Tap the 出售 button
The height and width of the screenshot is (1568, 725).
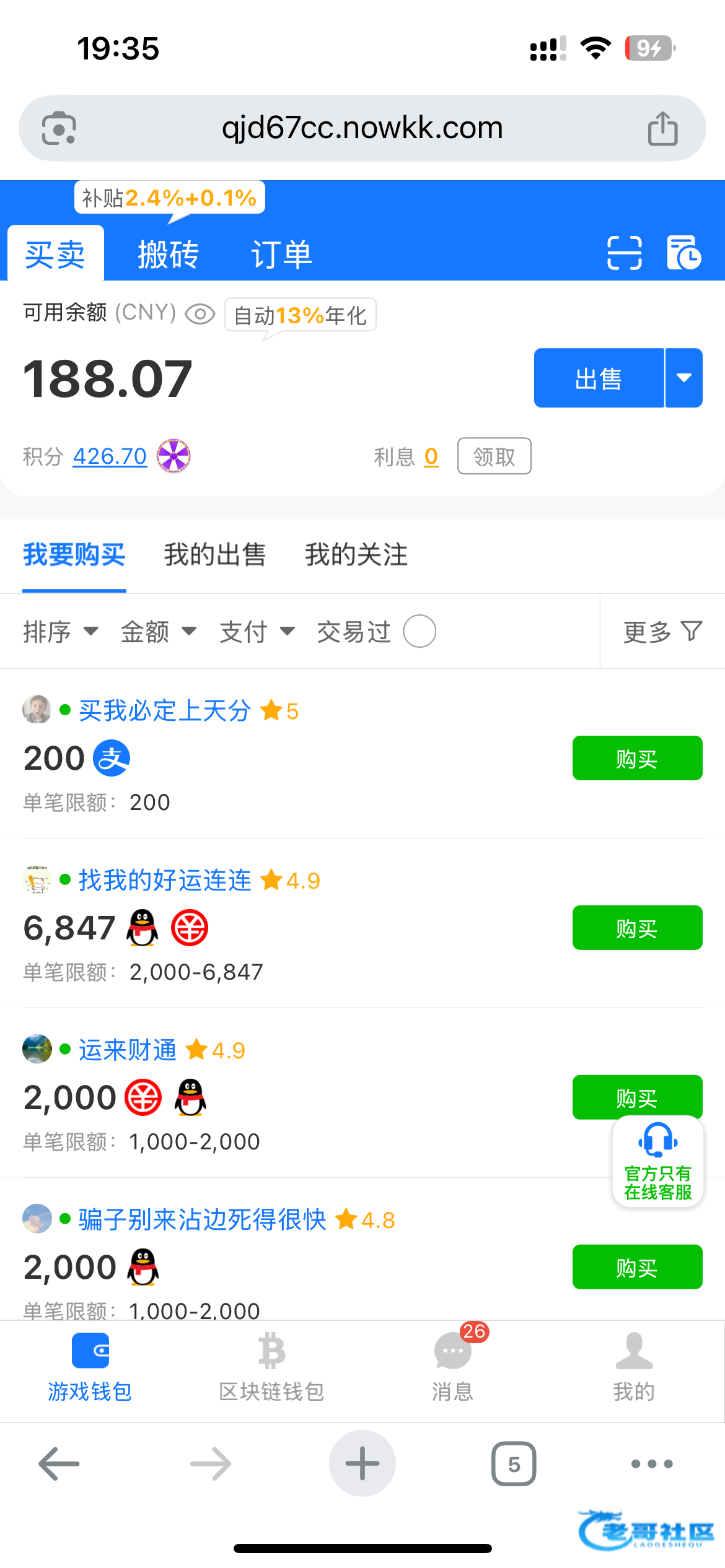599,378
